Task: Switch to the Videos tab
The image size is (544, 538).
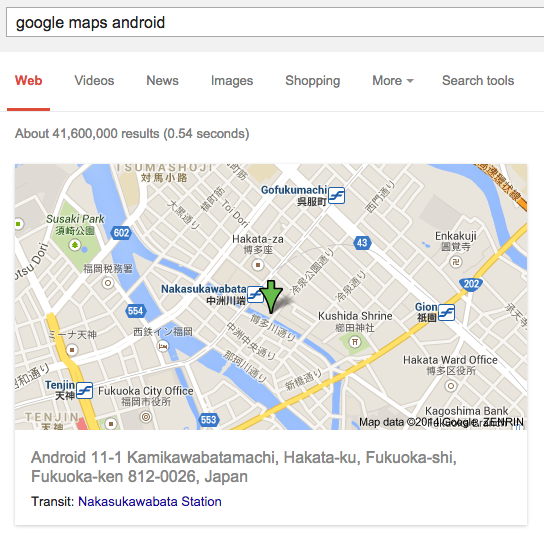Action: pos(94,80)
